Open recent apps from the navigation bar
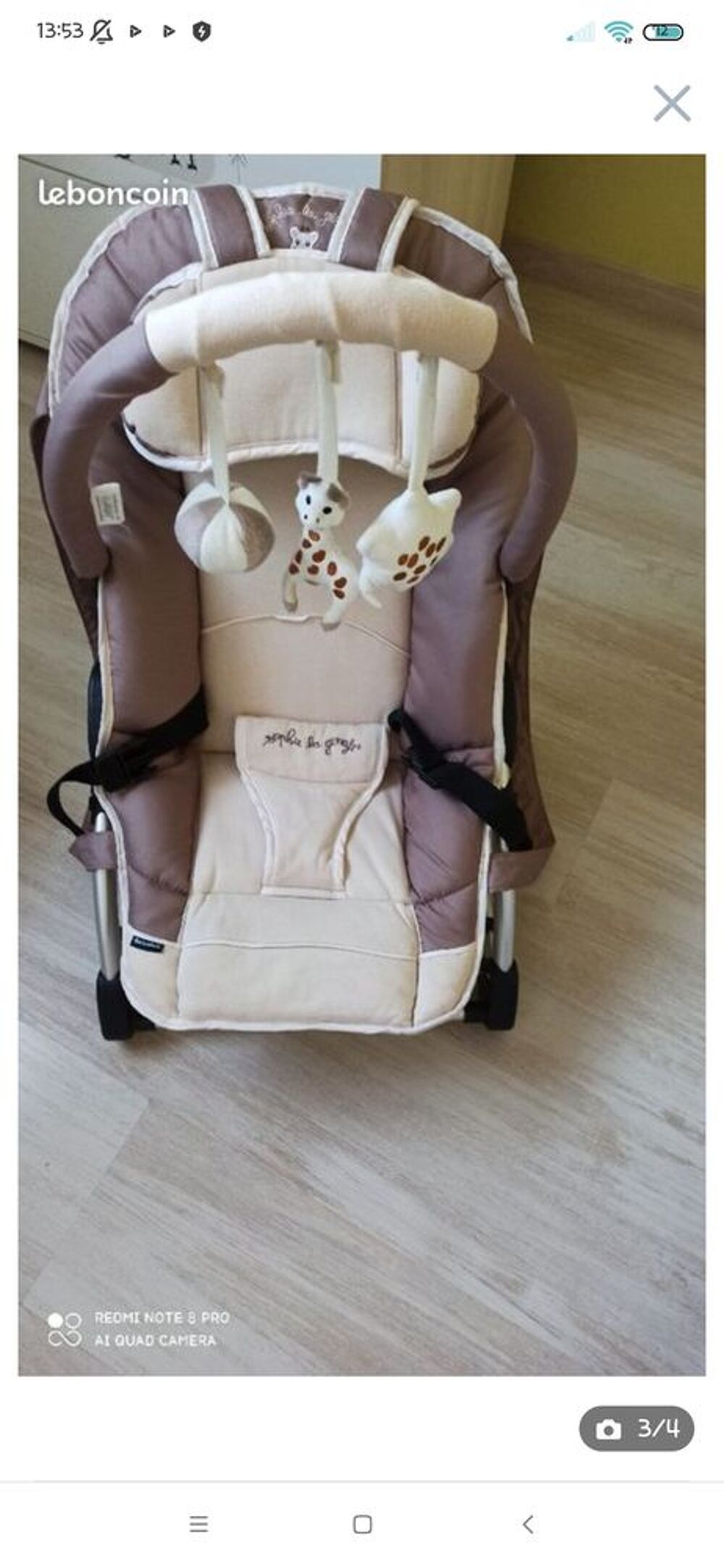The image size is (724, 1568). pos(198,1524)
